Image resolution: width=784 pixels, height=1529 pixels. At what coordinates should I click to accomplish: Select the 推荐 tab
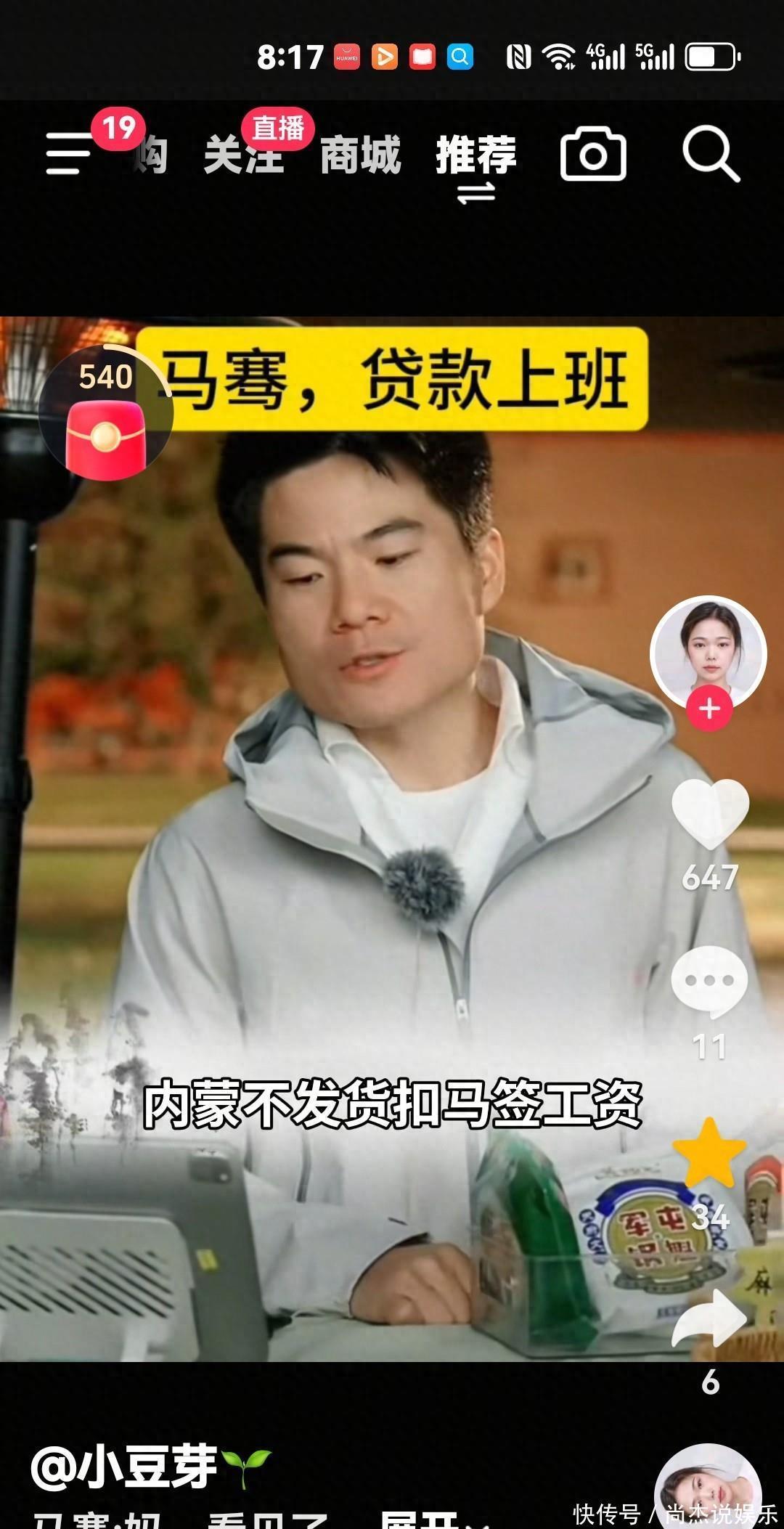pos(476,155)
